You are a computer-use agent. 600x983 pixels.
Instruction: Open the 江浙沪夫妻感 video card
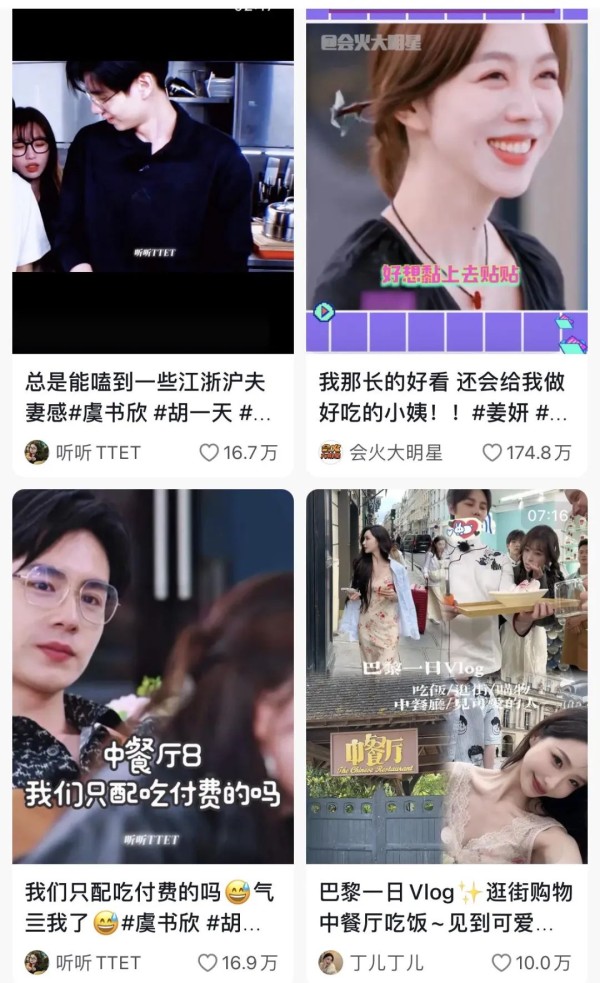153,190
